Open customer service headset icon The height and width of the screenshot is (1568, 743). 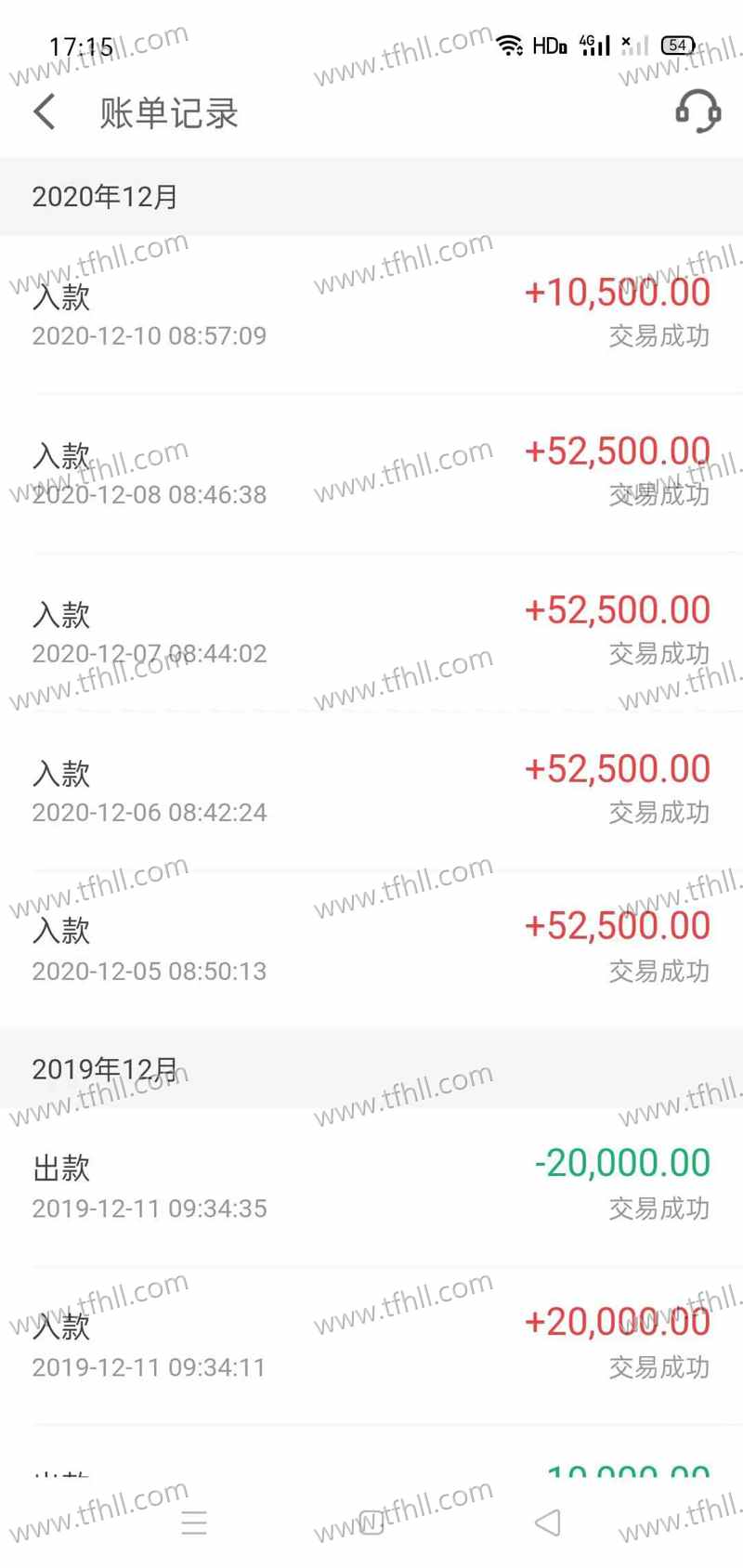click(x=697, y=111)
